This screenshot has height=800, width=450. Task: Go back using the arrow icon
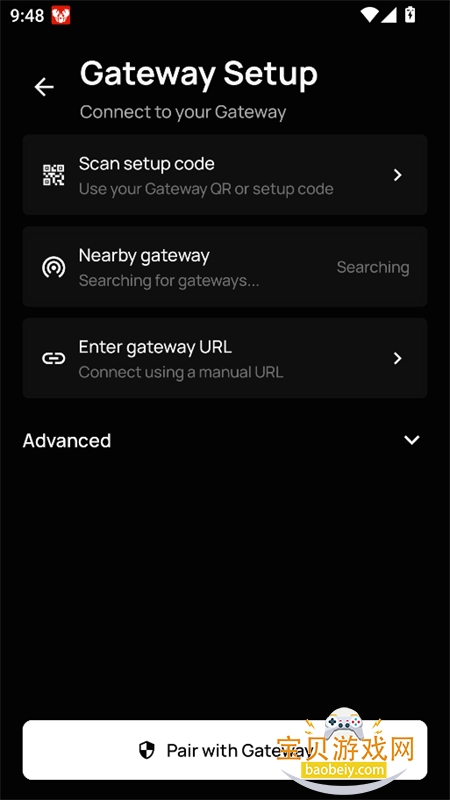[x=44, y=87]
